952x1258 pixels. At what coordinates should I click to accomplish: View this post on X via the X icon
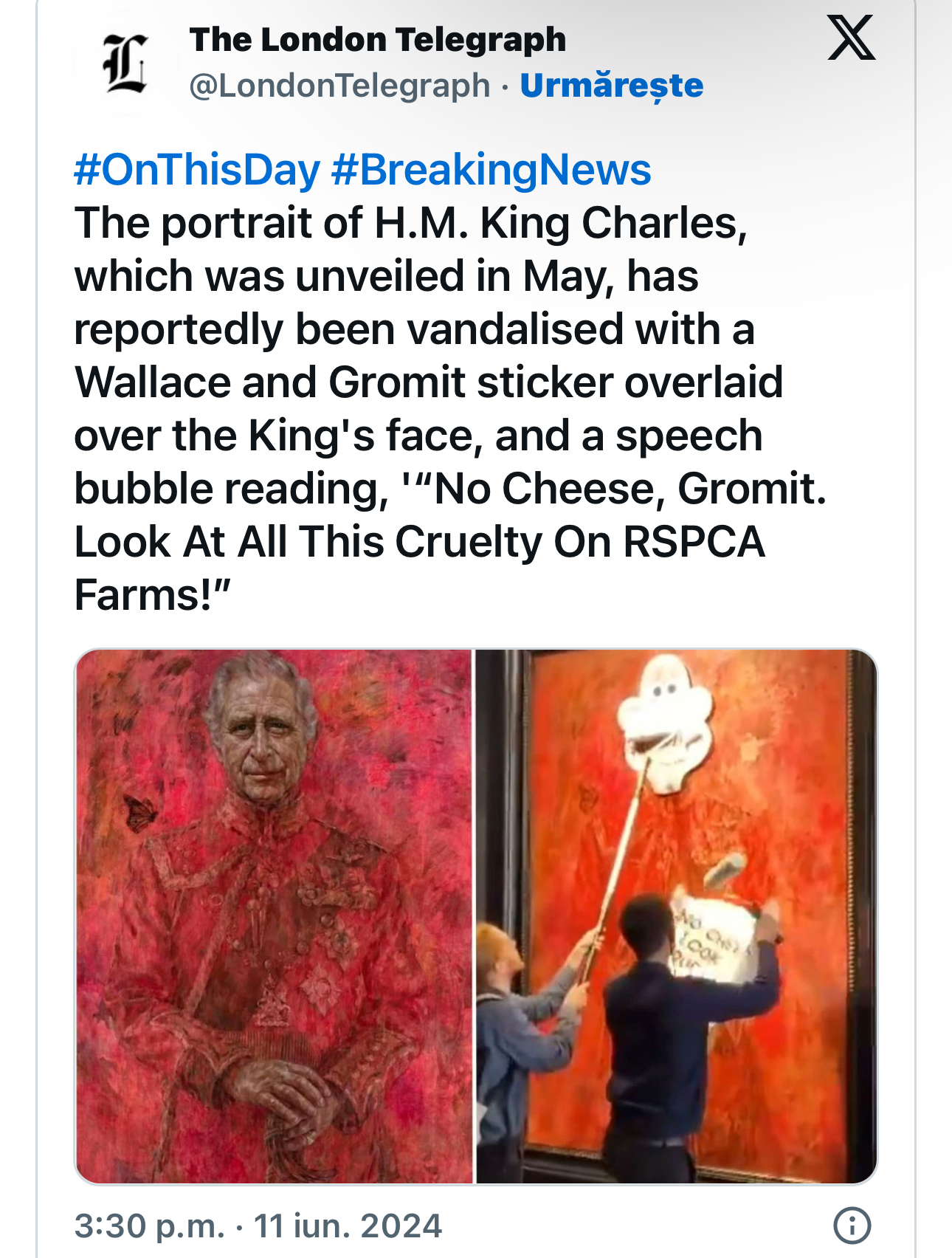click(851, 38)
